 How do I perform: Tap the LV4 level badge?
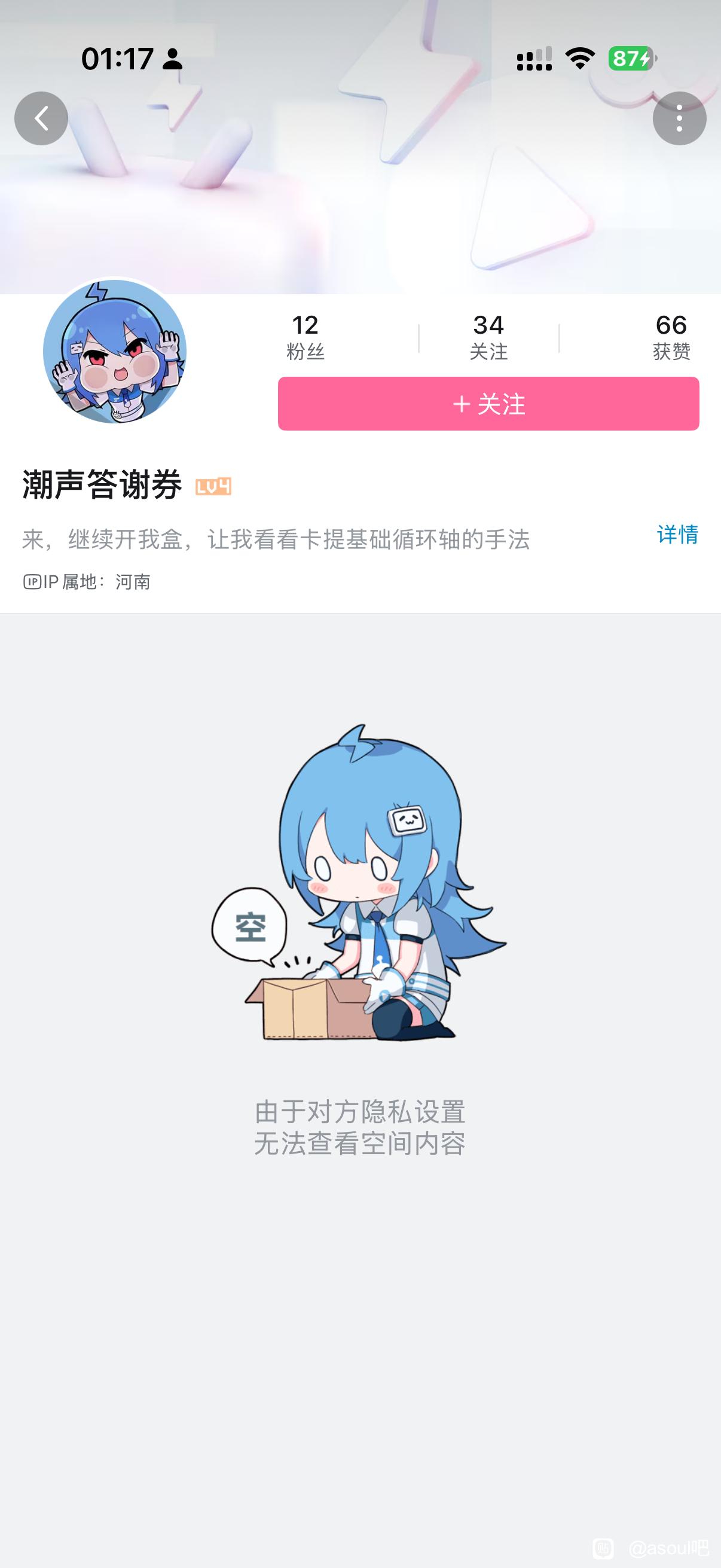click(213, 486)
